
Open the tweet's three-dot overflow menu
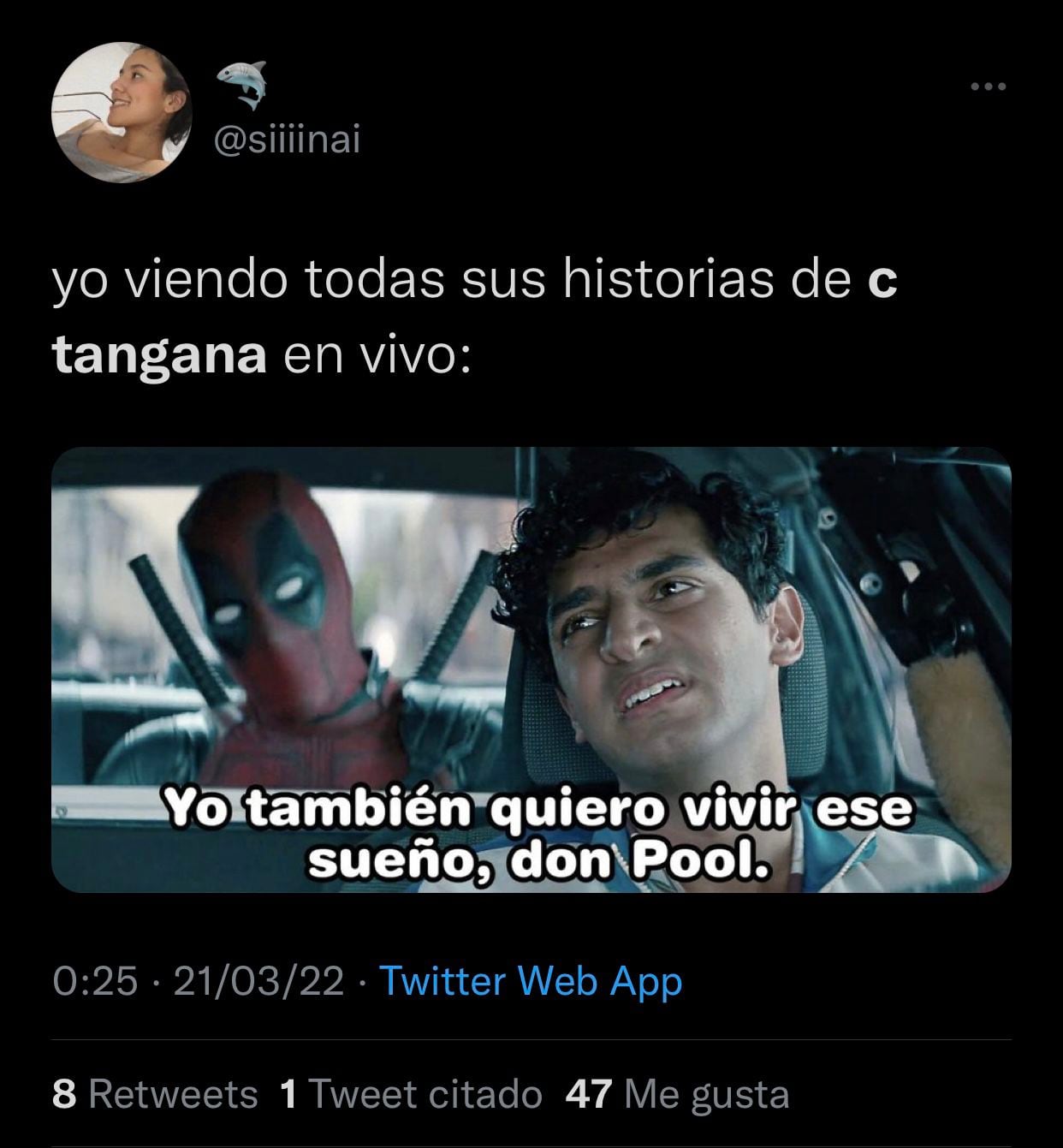[x=989, y=86]
